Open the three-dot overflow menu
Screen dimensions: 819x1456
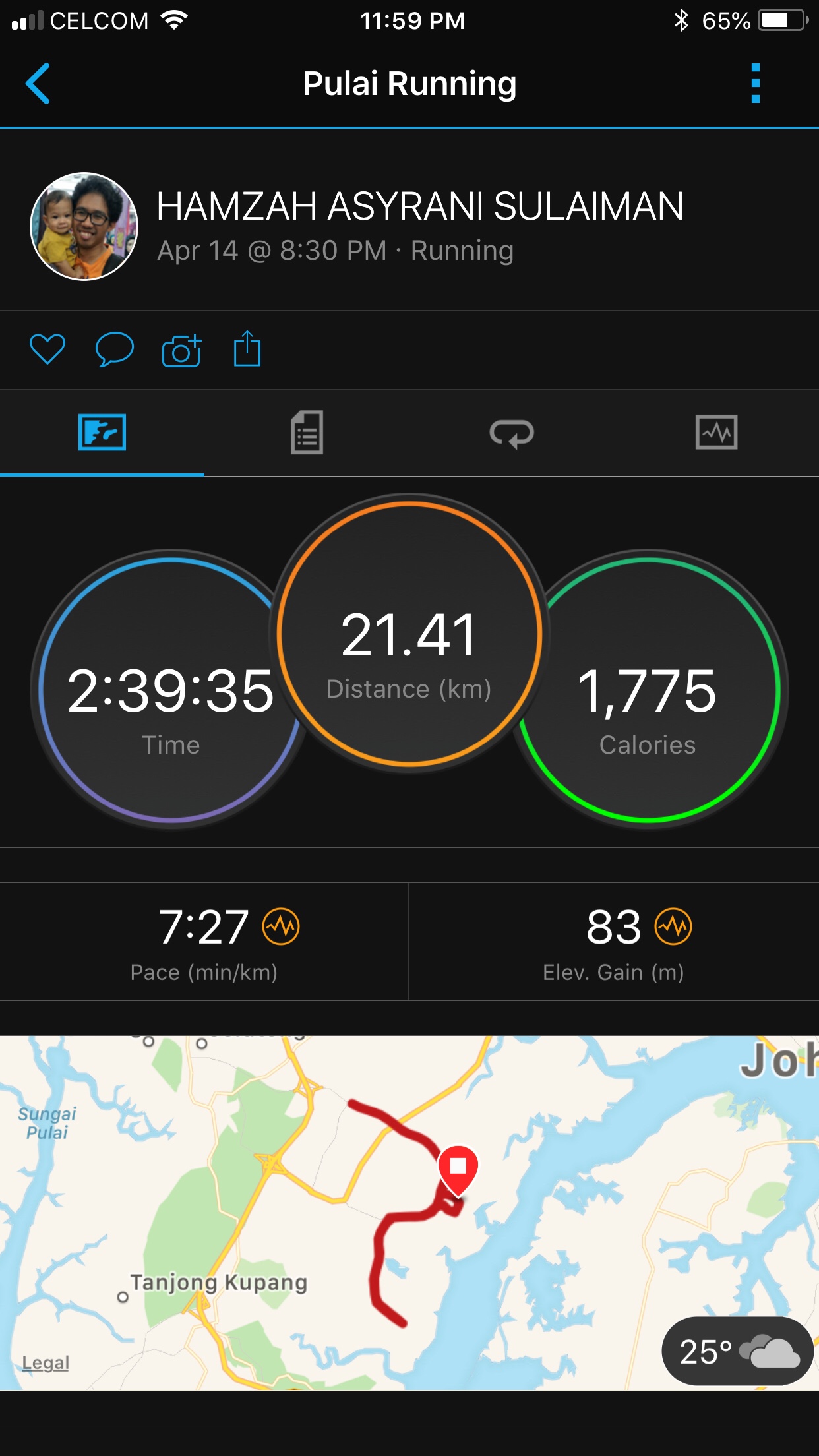coord(755,84)
